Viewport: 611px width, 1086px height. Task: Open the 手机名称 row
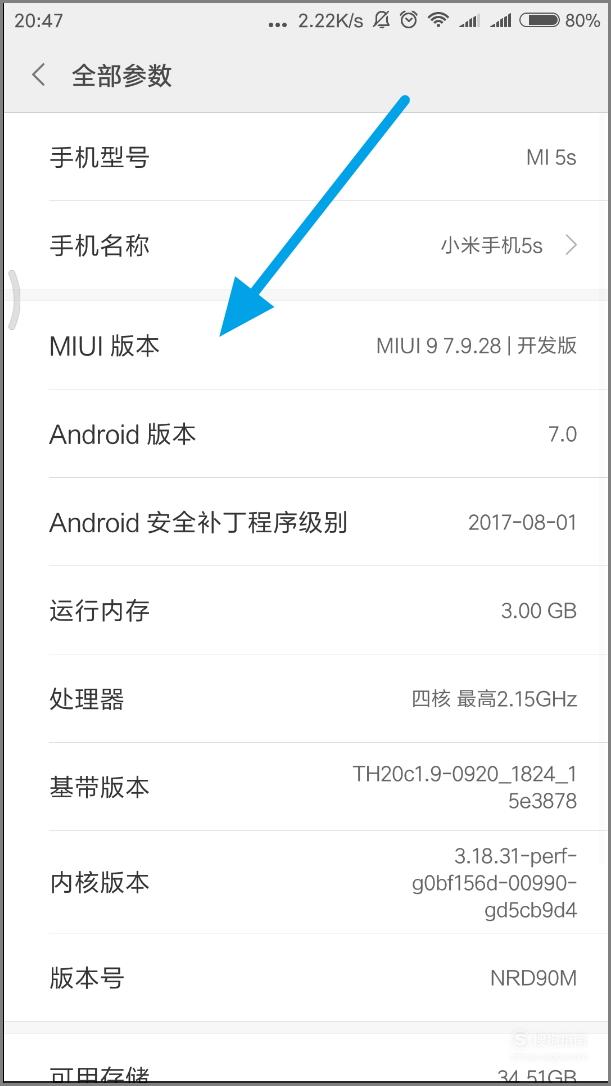point(306,245)
